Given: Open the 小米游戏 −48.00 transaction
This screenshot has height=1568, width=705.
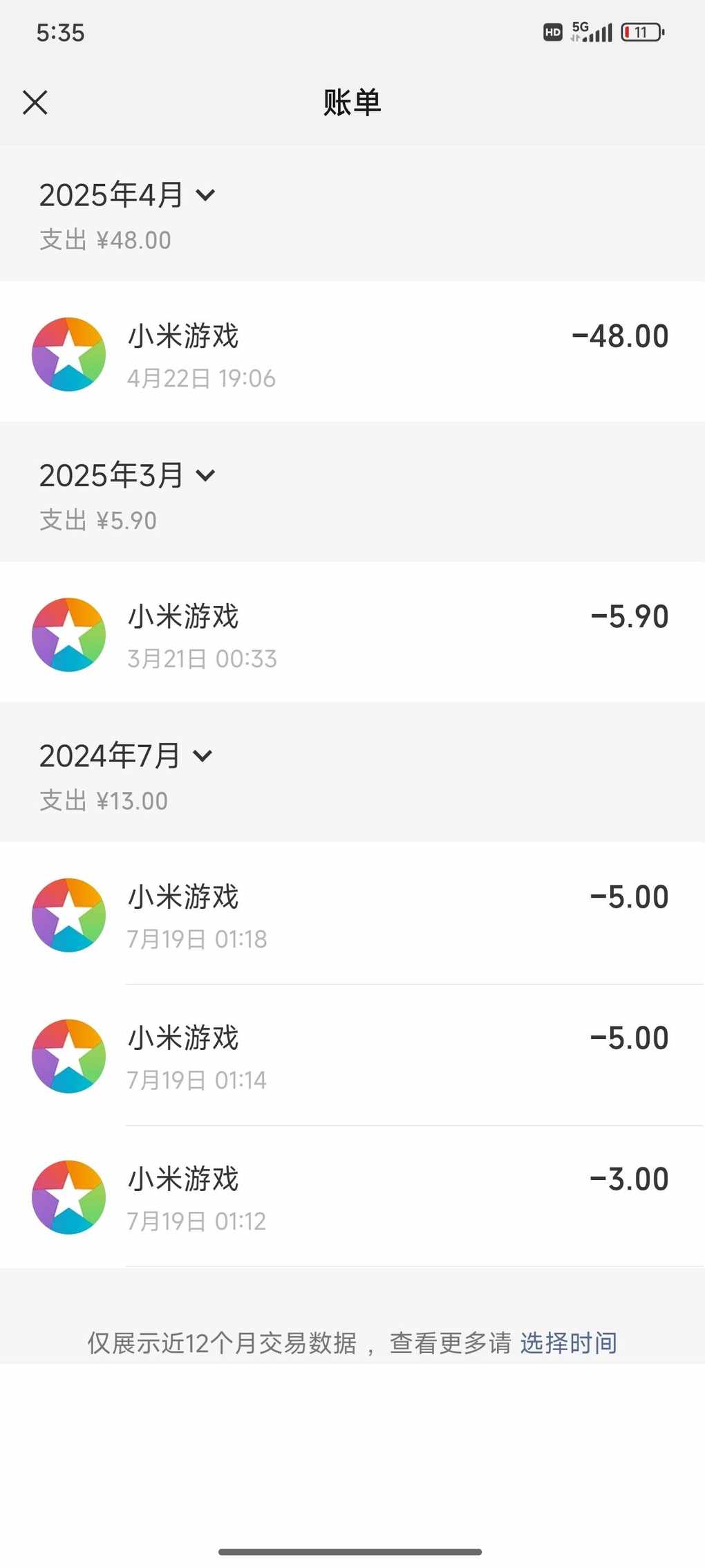Looking at the screenshot, I should click(x=352, y=351).
